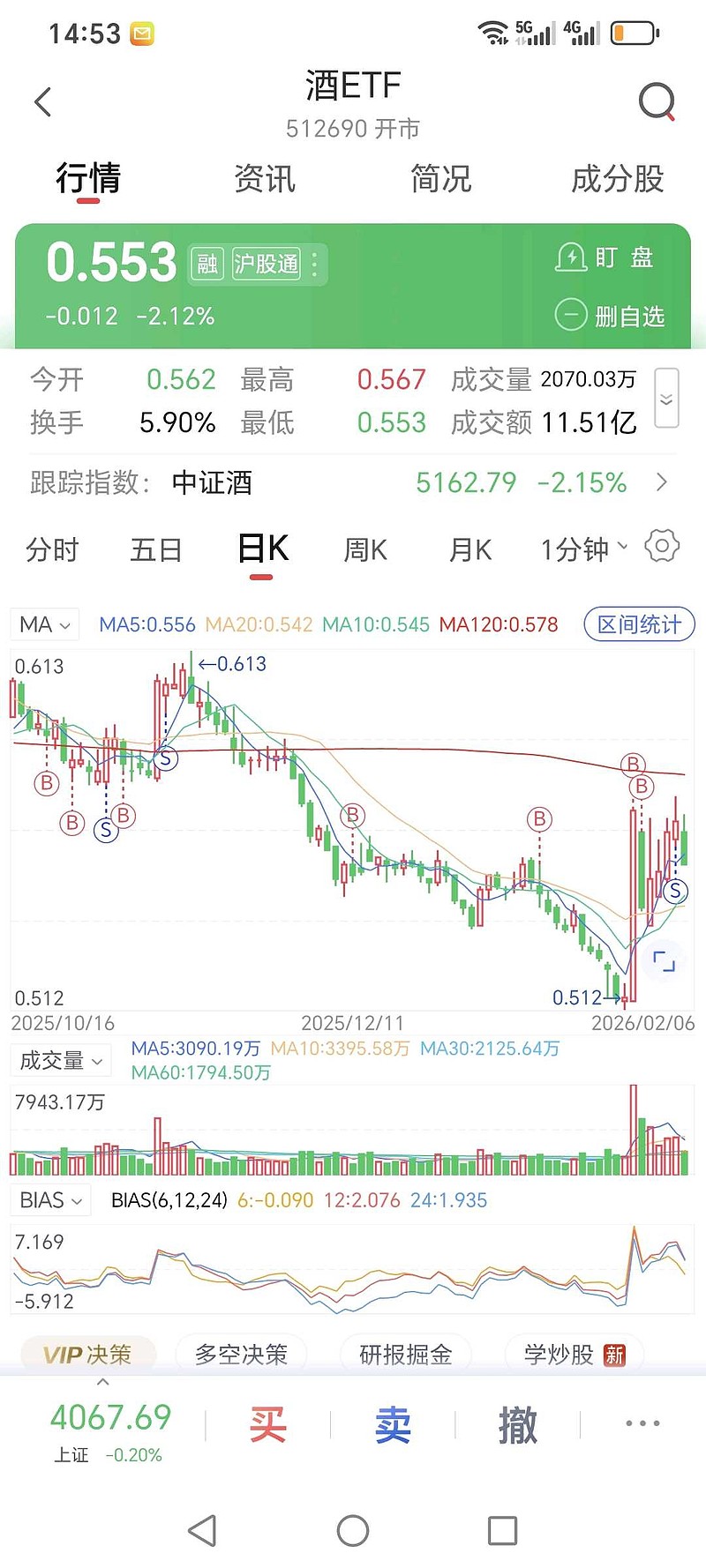Open chart settings via the gear icon
This screenshot has width=706, height=1568.
[x=660, y=547]
